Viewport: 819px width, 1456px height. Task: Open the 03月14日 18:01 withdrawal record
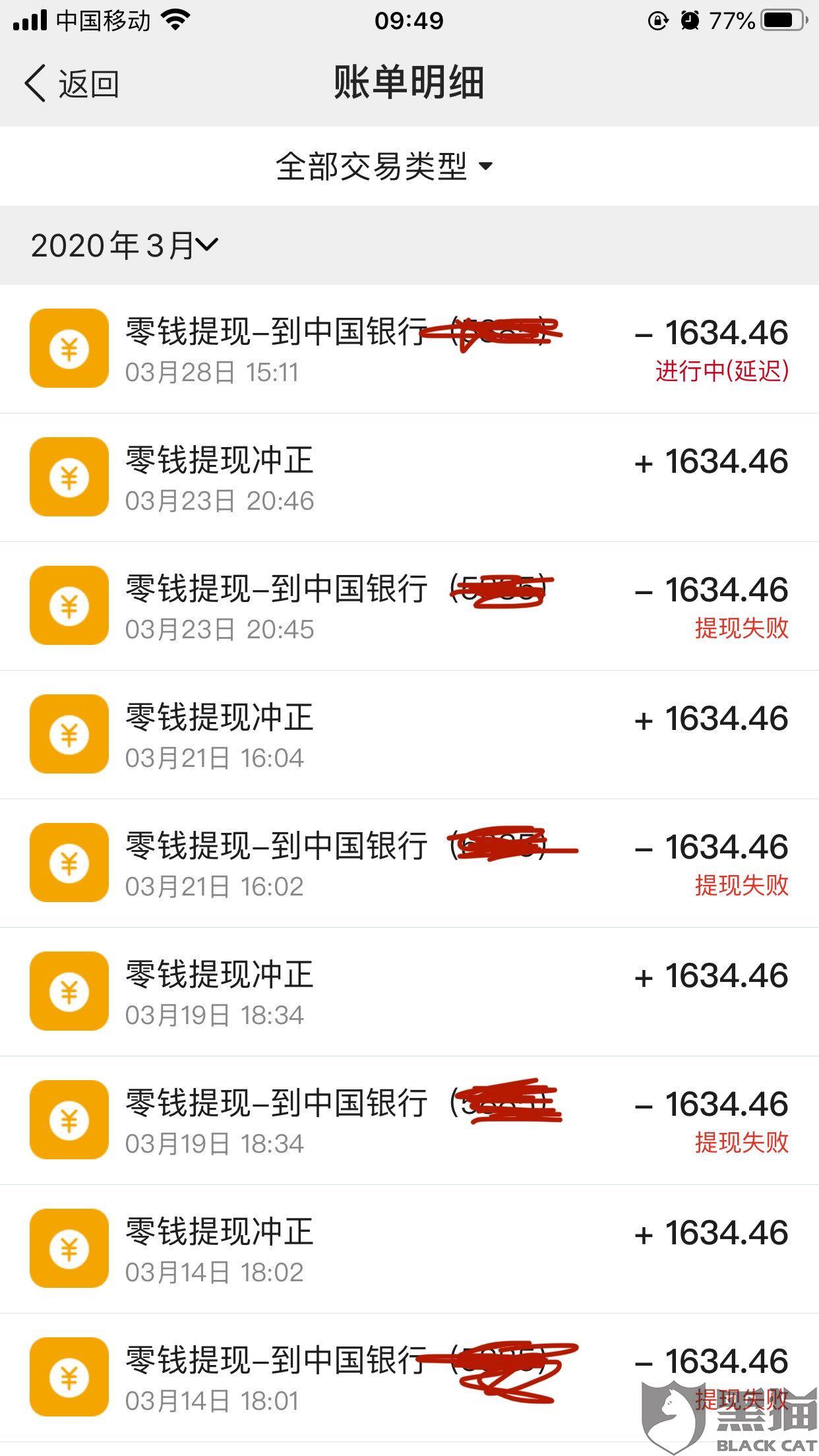(x=409, y=1377)
